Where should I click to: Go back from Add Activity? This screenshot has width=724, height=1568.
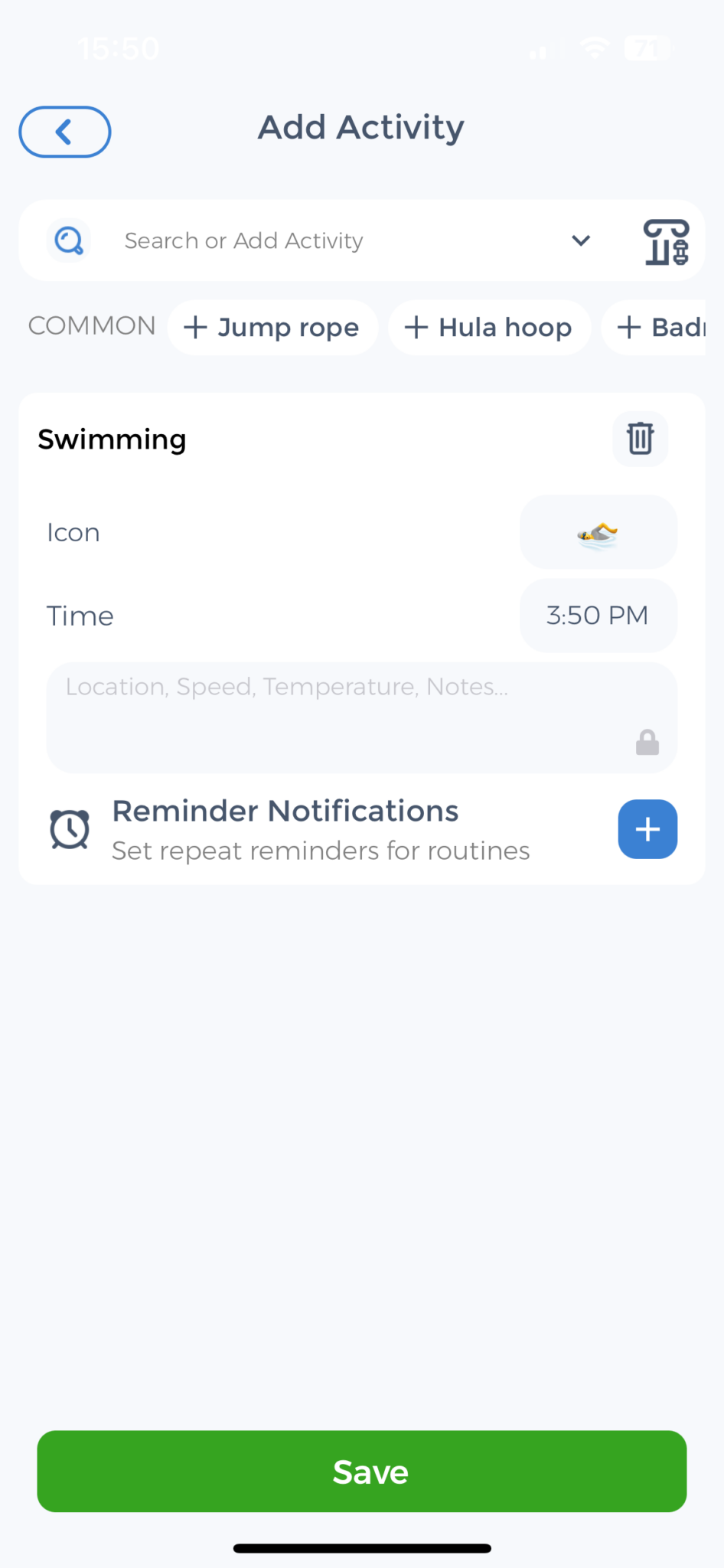click(65, 132)
